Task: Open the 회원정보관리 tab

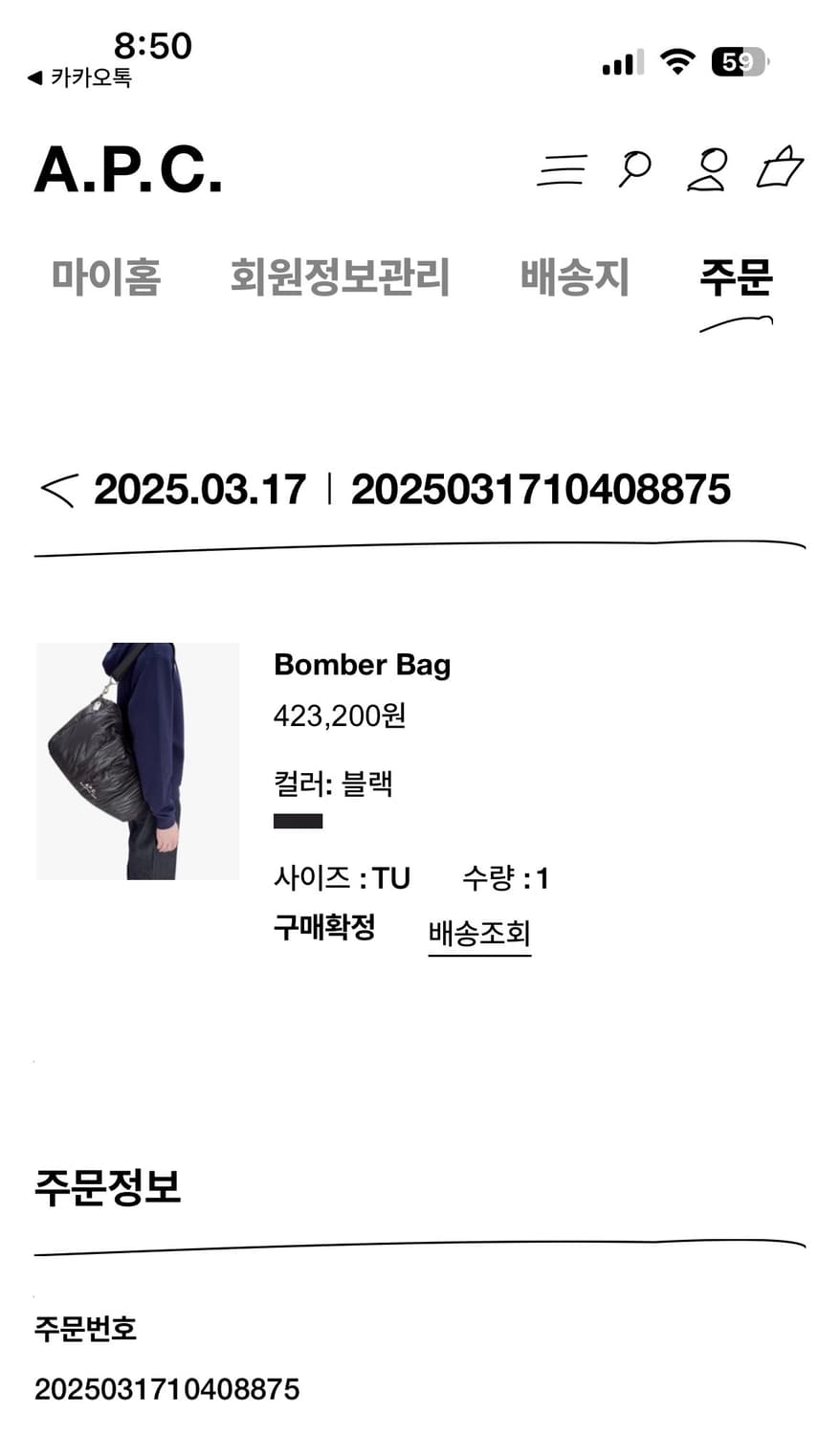Action: [x=340, y=278]
